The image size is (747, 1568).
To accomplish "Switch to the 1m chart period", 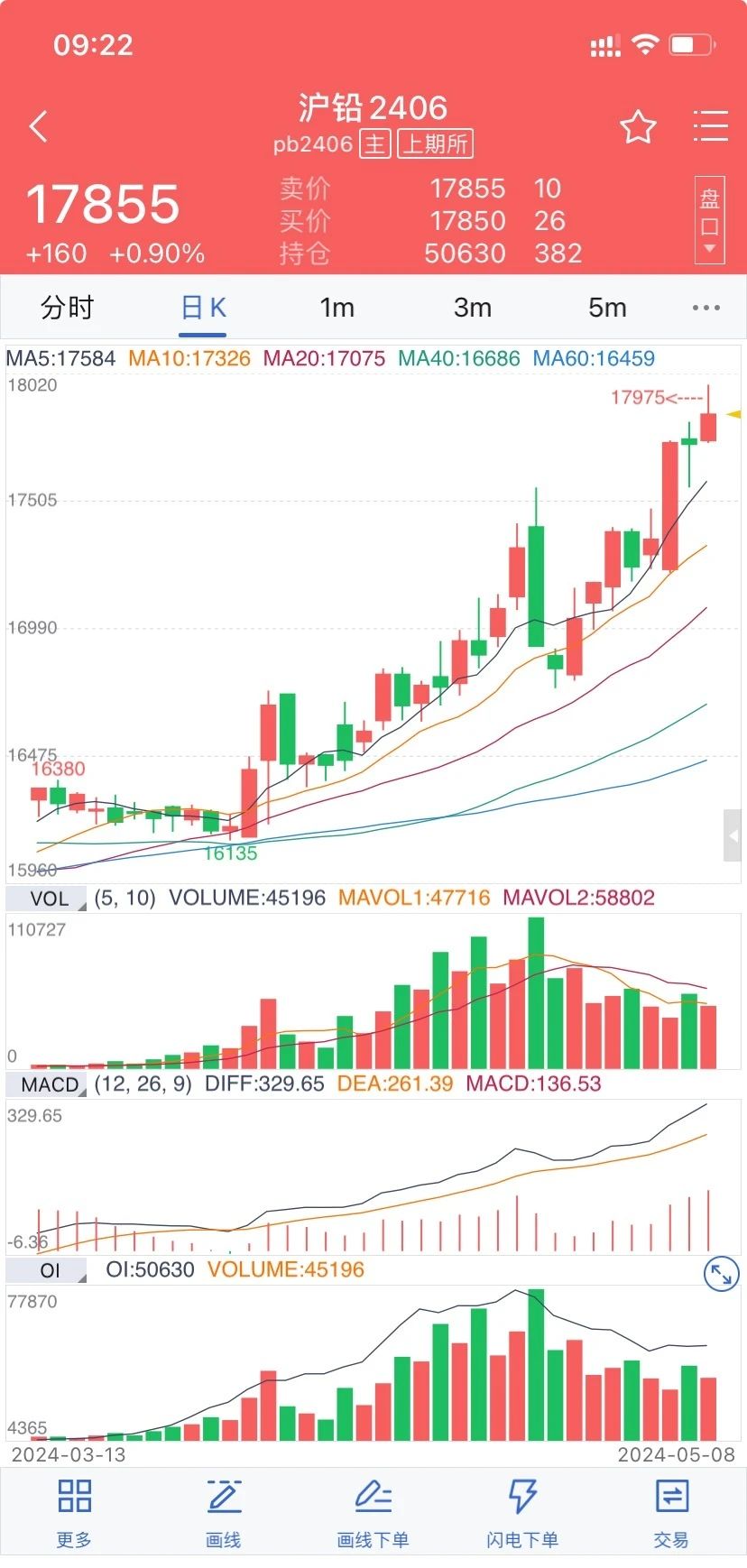I will pyautogui.click(x=337, y=308).
